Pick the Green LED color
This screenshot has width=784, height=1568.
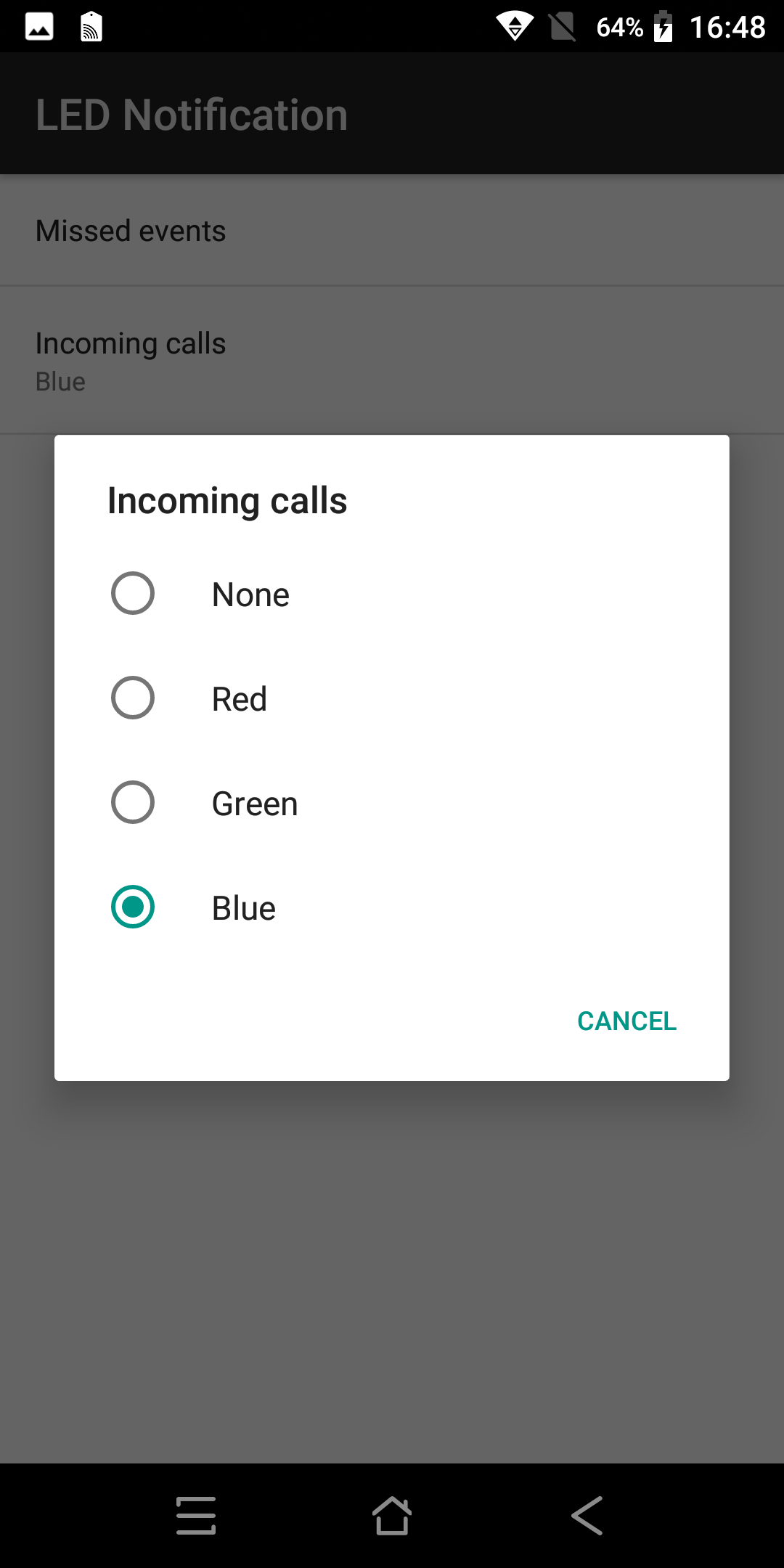click(392, 803)
